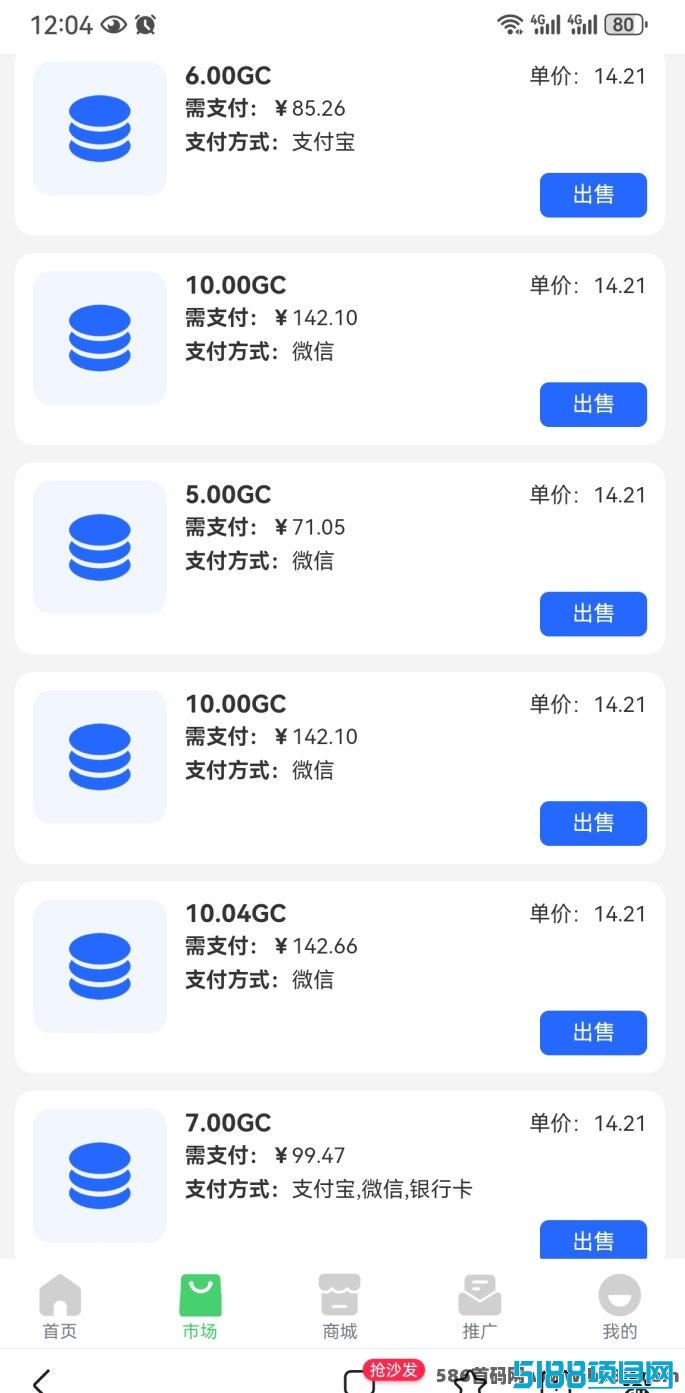The width and height of the screenshot is (685, 1393).
Task: Sell to the 7.00GC order
Action: click(x=593, y=1240)
